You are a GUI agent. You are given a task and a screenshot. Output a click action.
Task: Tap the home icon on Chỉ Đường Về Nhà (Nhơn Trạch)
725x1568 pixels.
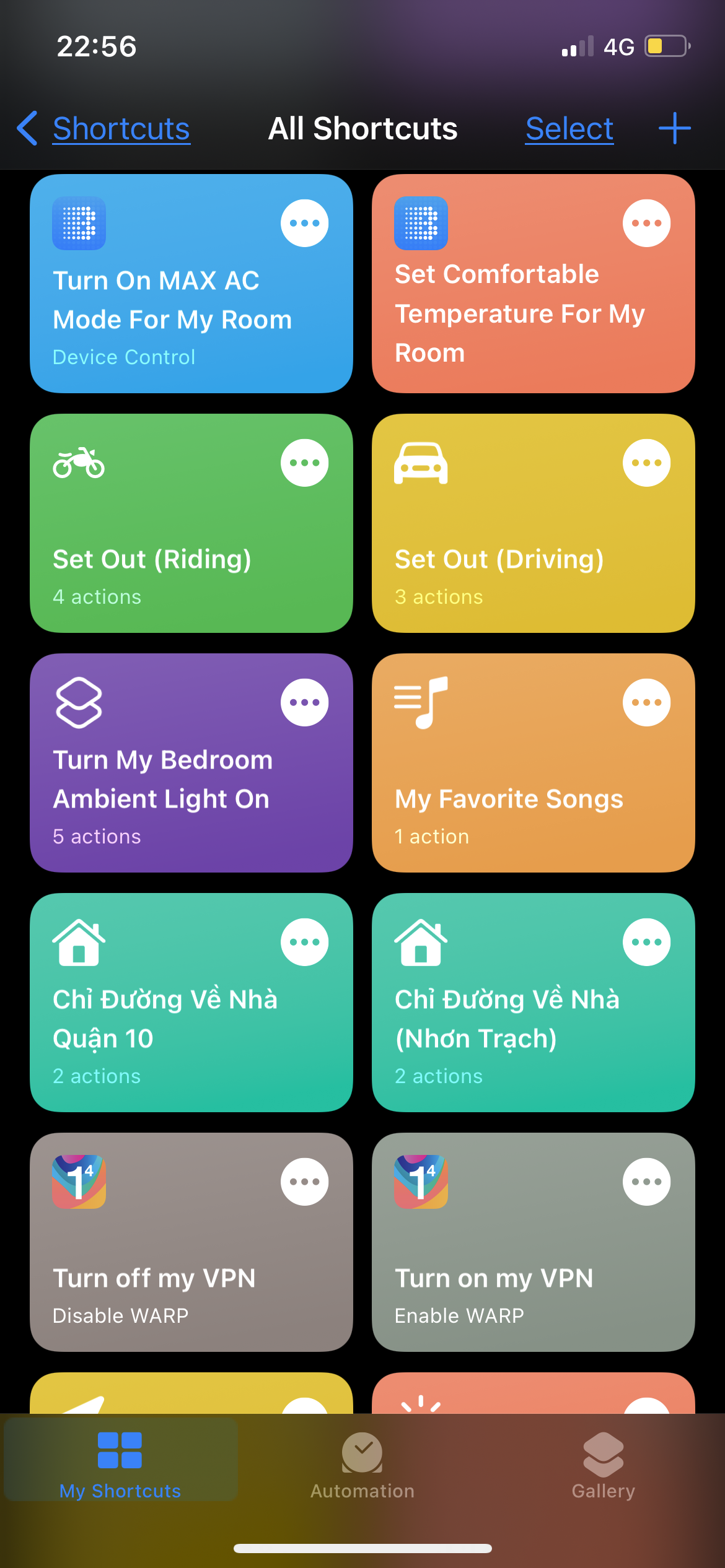pos(421,941)
